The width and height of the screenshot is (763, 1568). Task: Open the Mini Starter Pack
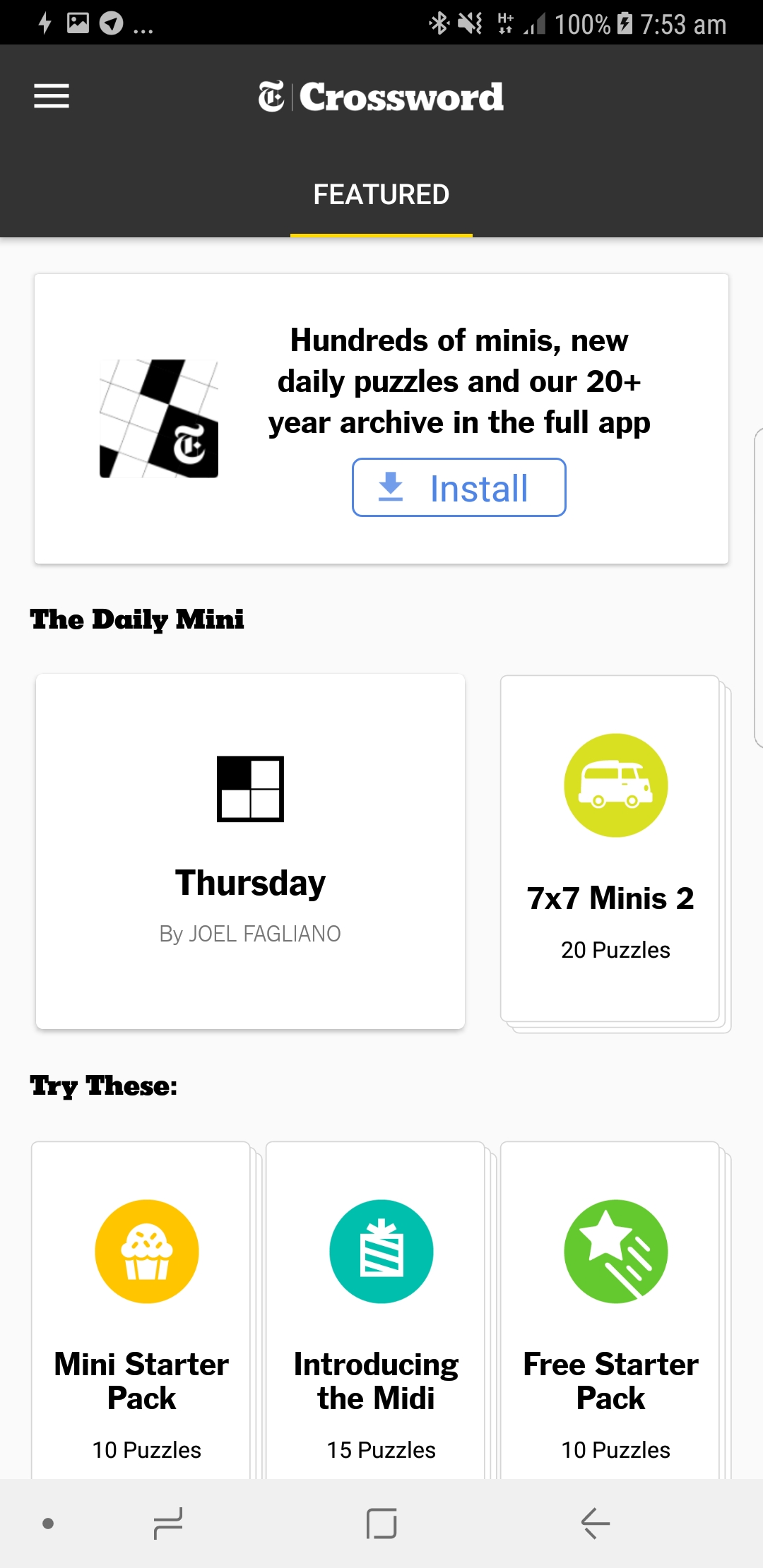141,1311
